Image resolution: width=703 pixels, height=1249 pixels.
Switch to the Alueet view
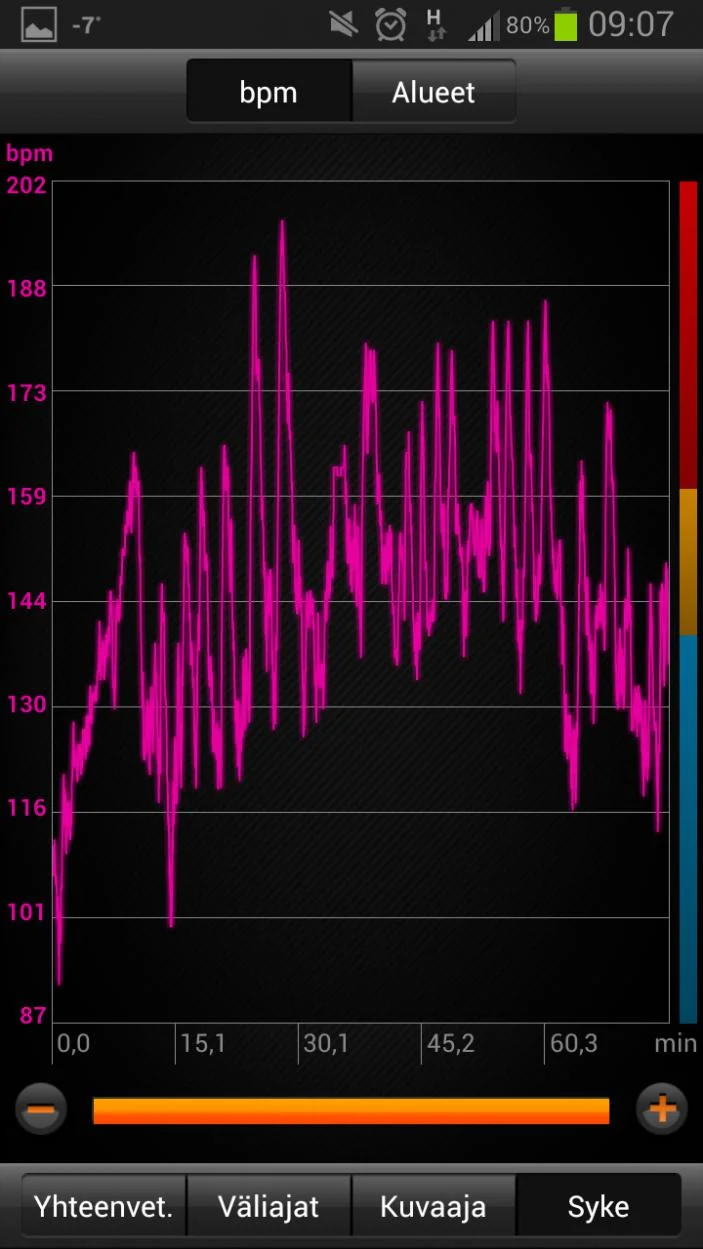(433, 92)
